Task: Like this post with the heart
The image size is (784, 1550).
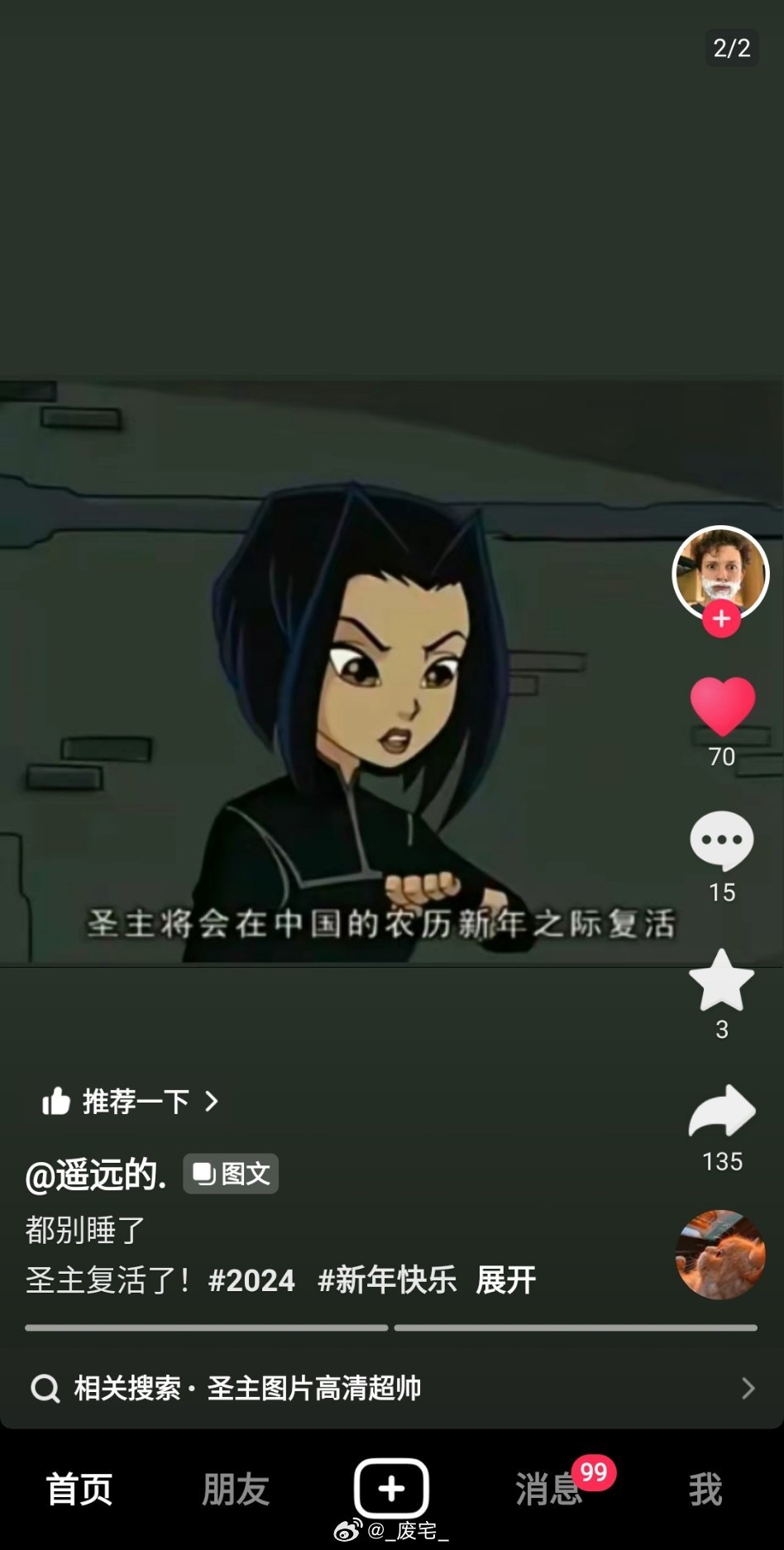Action: 722,706
